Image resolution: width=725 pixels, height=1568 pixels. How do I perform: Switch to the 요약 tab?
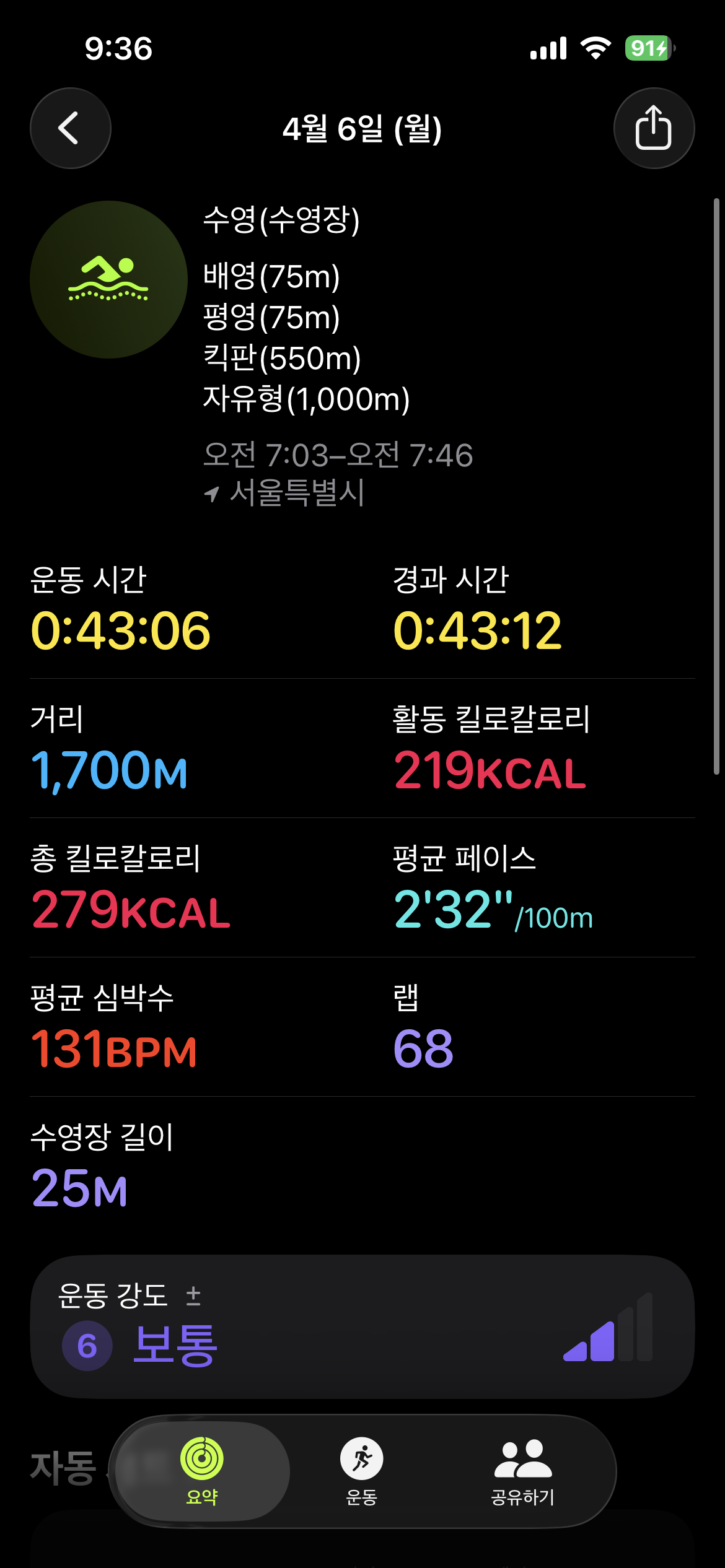coord(202,1471)
